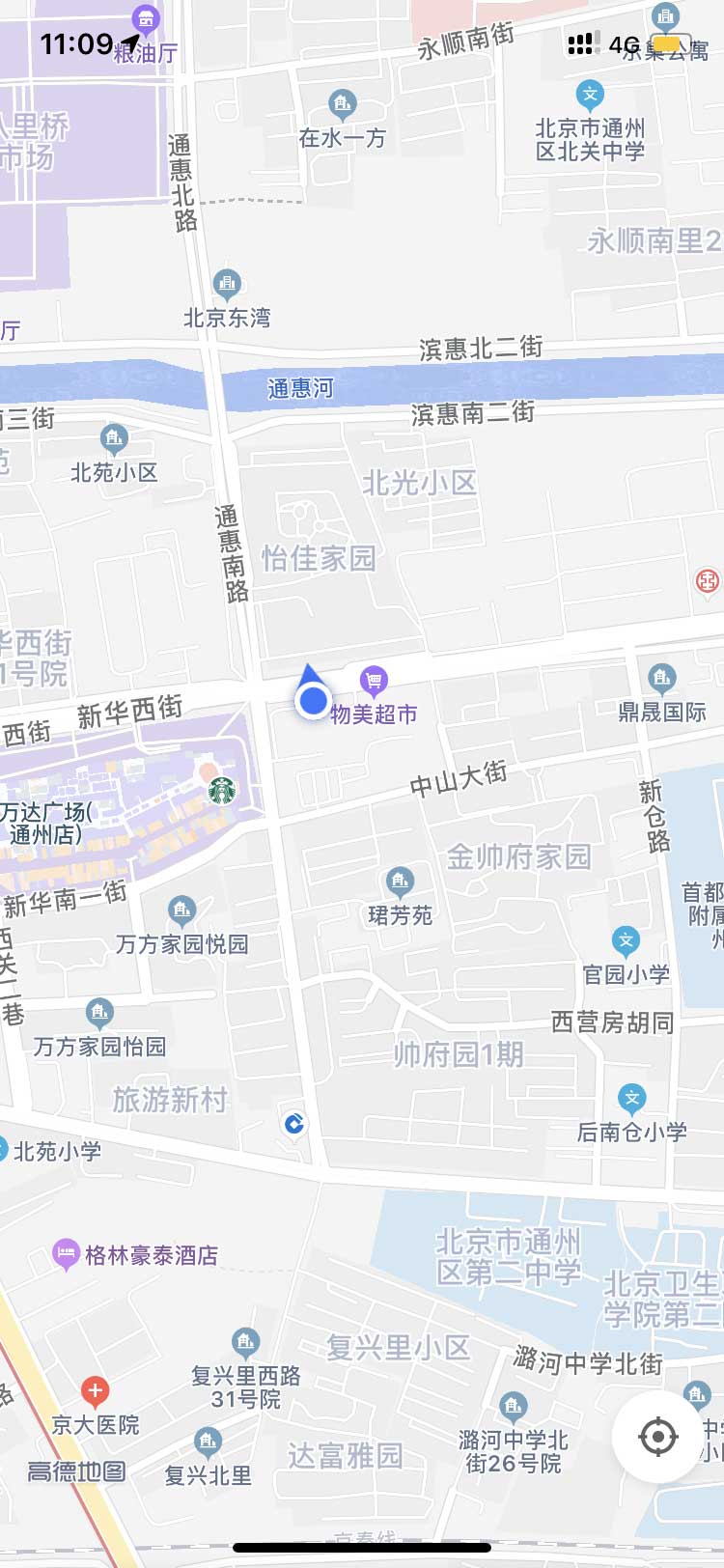
Task: Open the 万方家园悦园 marker
Action: tap(181, 910)
